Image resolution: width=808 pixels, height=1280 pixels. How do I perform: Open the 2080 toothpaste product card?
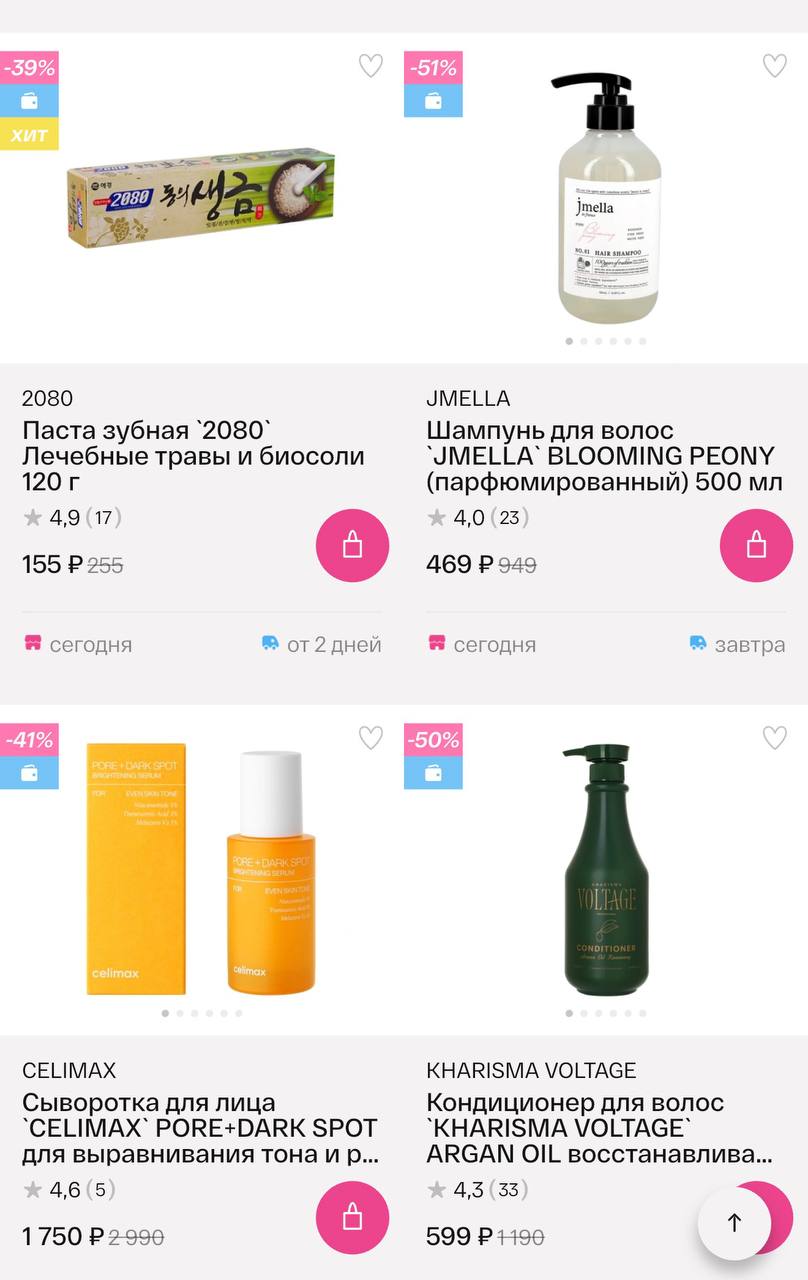point(192,456)
